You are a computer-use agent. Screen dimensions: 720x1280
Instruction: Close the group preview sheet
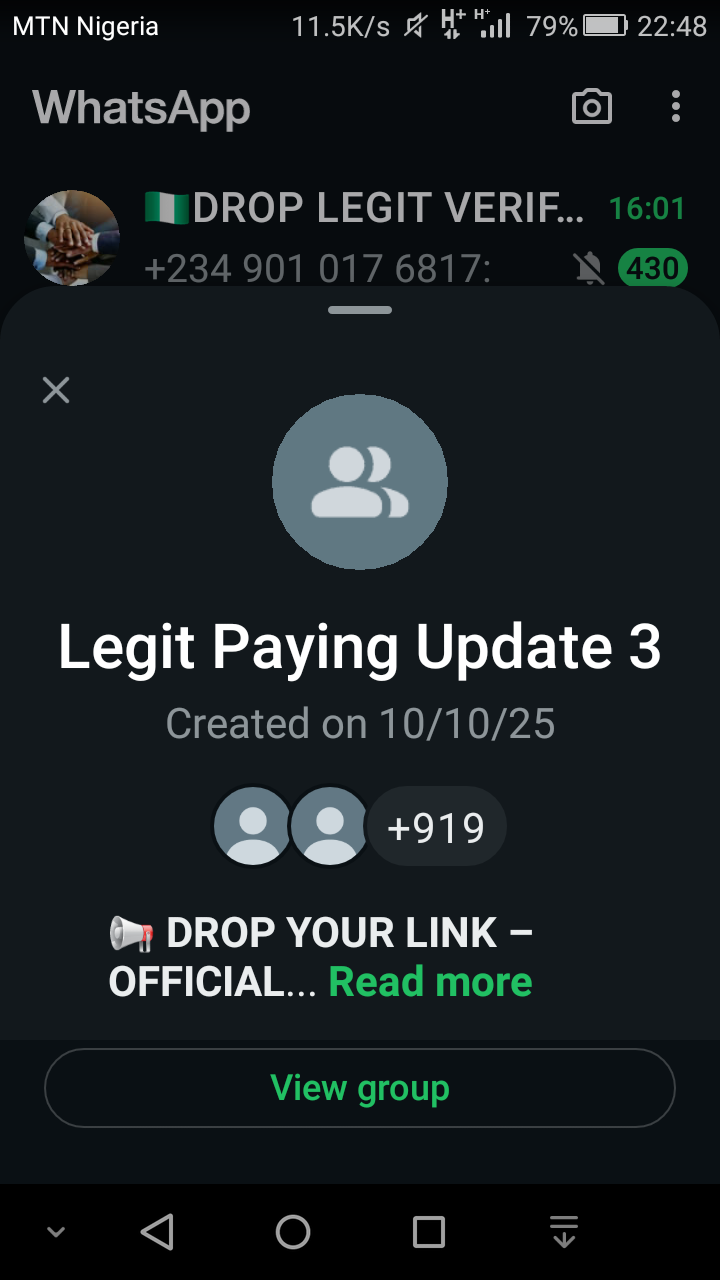[x=56, y=390]
